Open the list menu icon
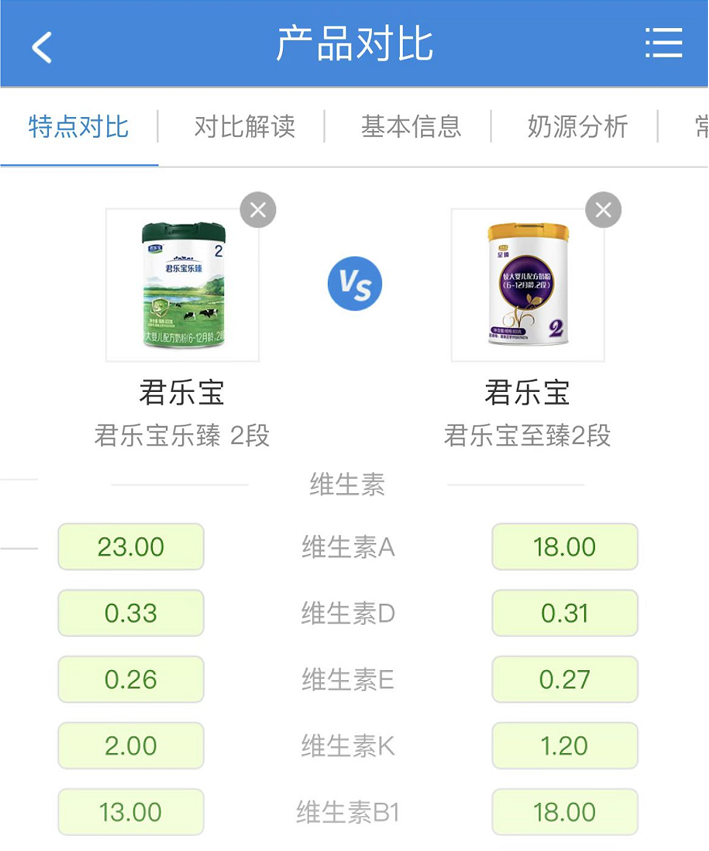Image resolution: width=709 pixels, height=851 pixels. pos(663,44)
